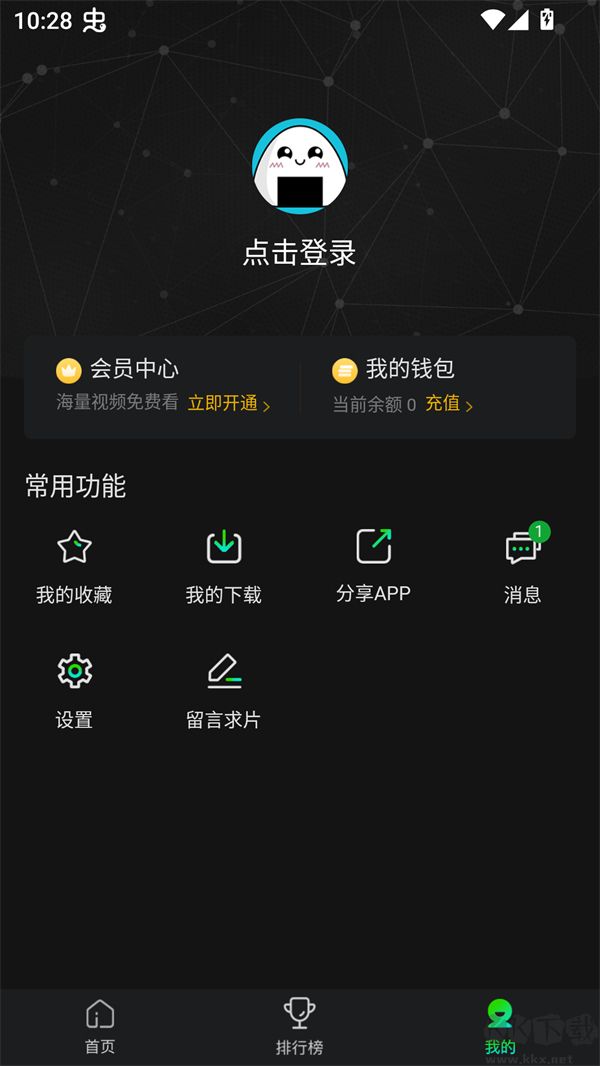The height and width of the screenshot is (1066, 600).
Task: Switch to the 首页 tab
Action: tap(100, 1027)
